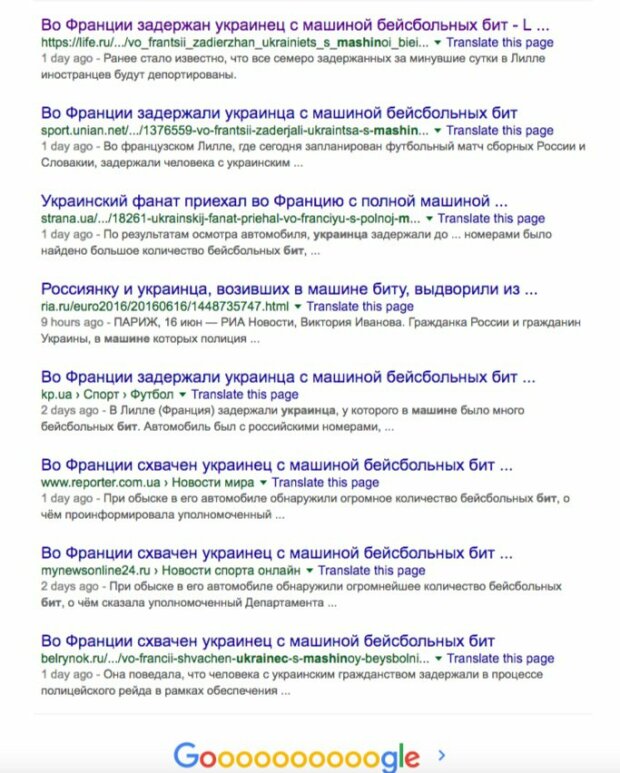Translate the strana.ua result page
The width and height of the screenshot is (620, 773).
pyautogui.click(x=490, y=219)
